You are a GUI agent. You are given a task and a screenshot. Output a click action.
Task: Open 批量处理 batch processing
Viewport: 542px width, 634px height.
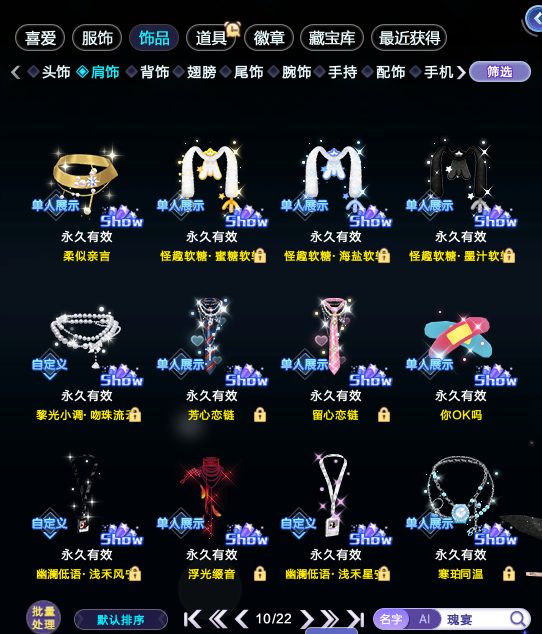[44, 617]
